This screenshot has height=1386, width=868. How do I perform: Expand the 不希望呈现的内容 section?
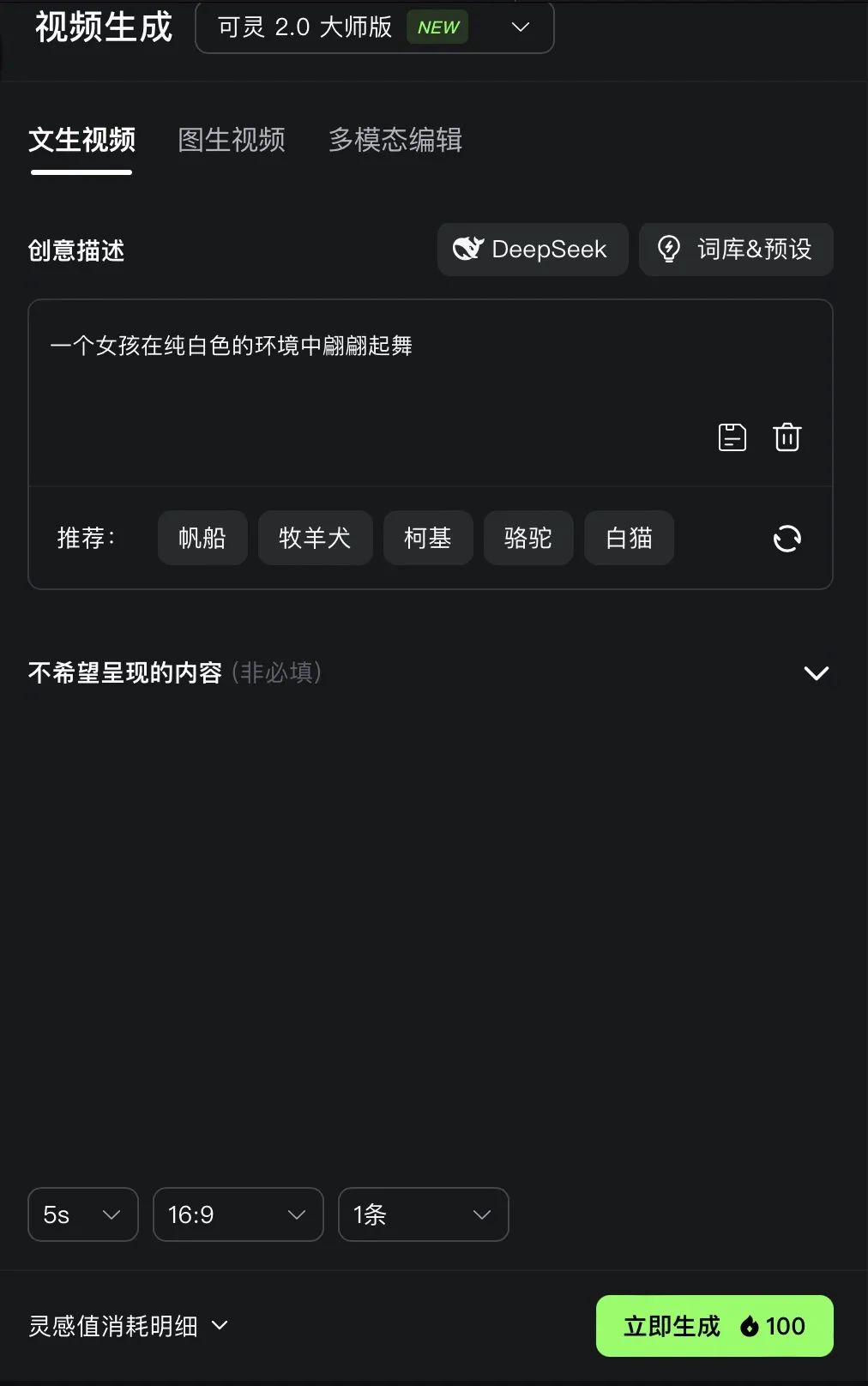pos(816,673)
